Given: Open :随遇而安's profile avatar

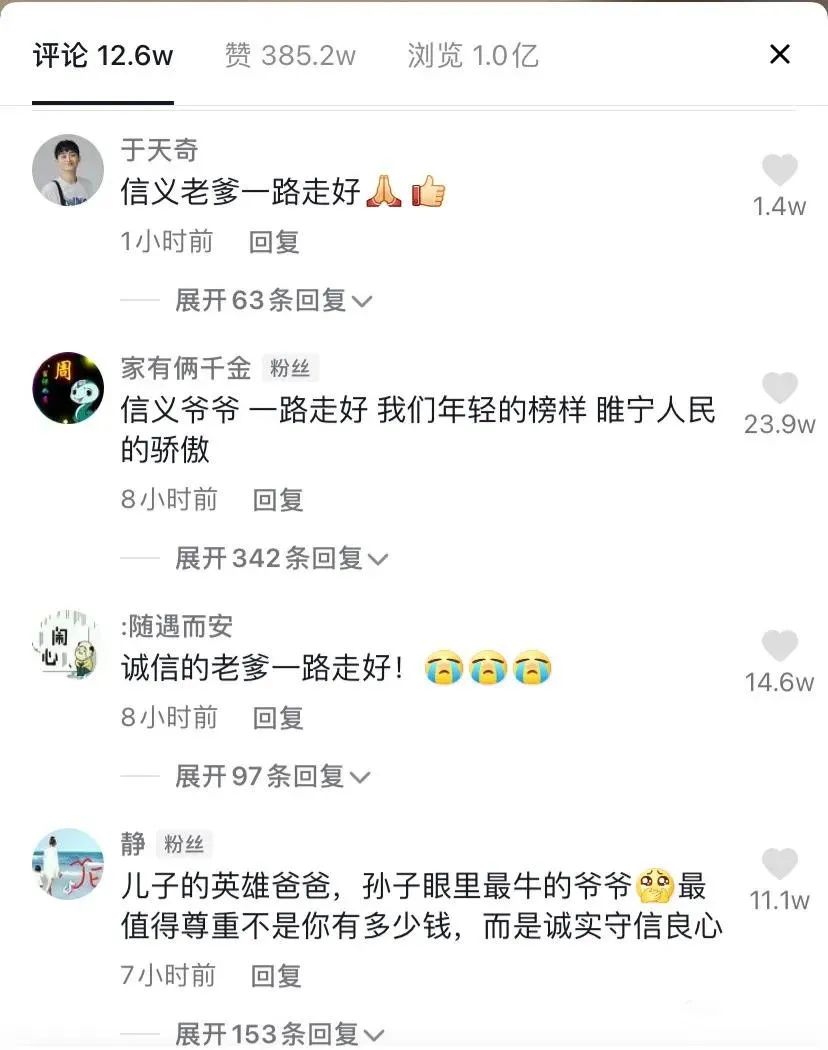Looking at the screenshot, I should tap(68, 645).
